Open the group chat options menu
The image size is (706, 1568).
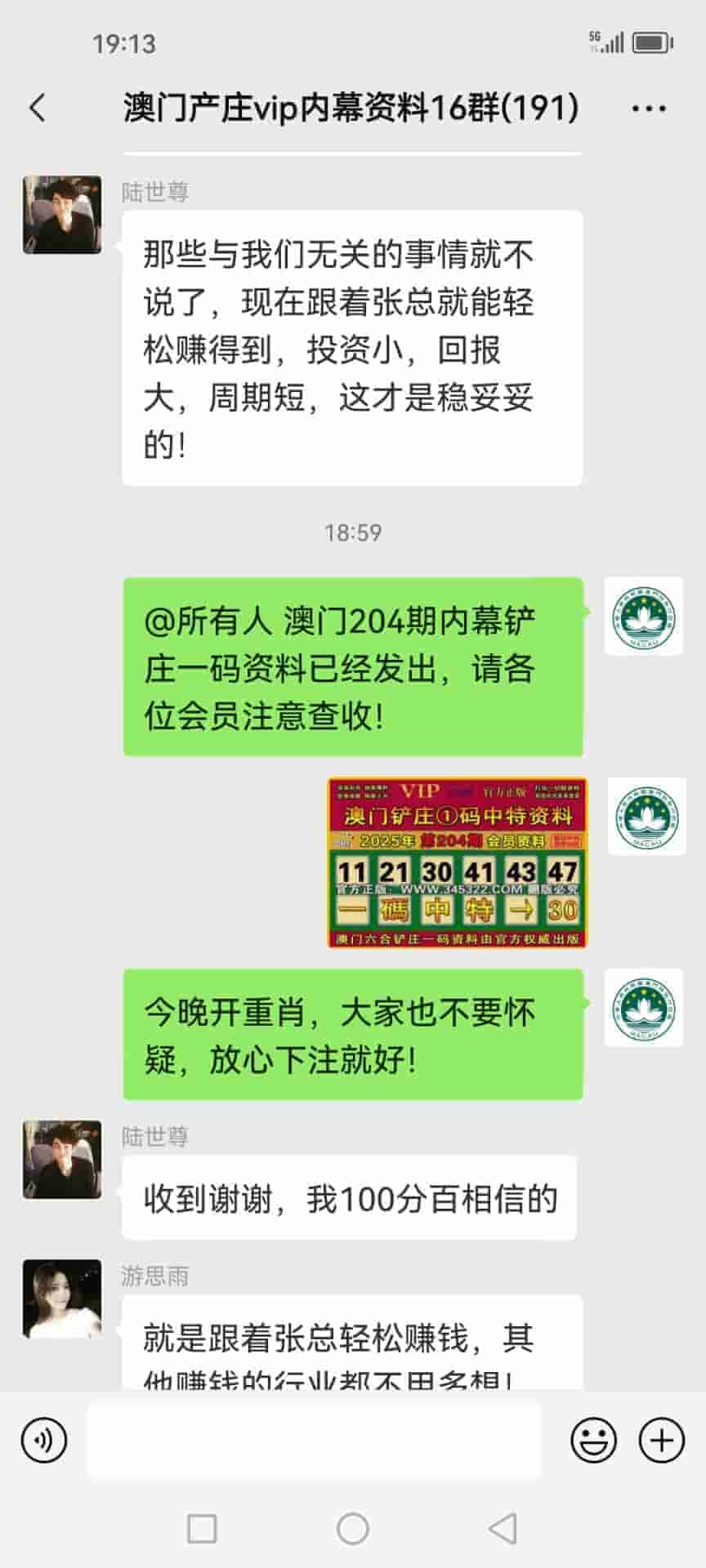(649, 108)
